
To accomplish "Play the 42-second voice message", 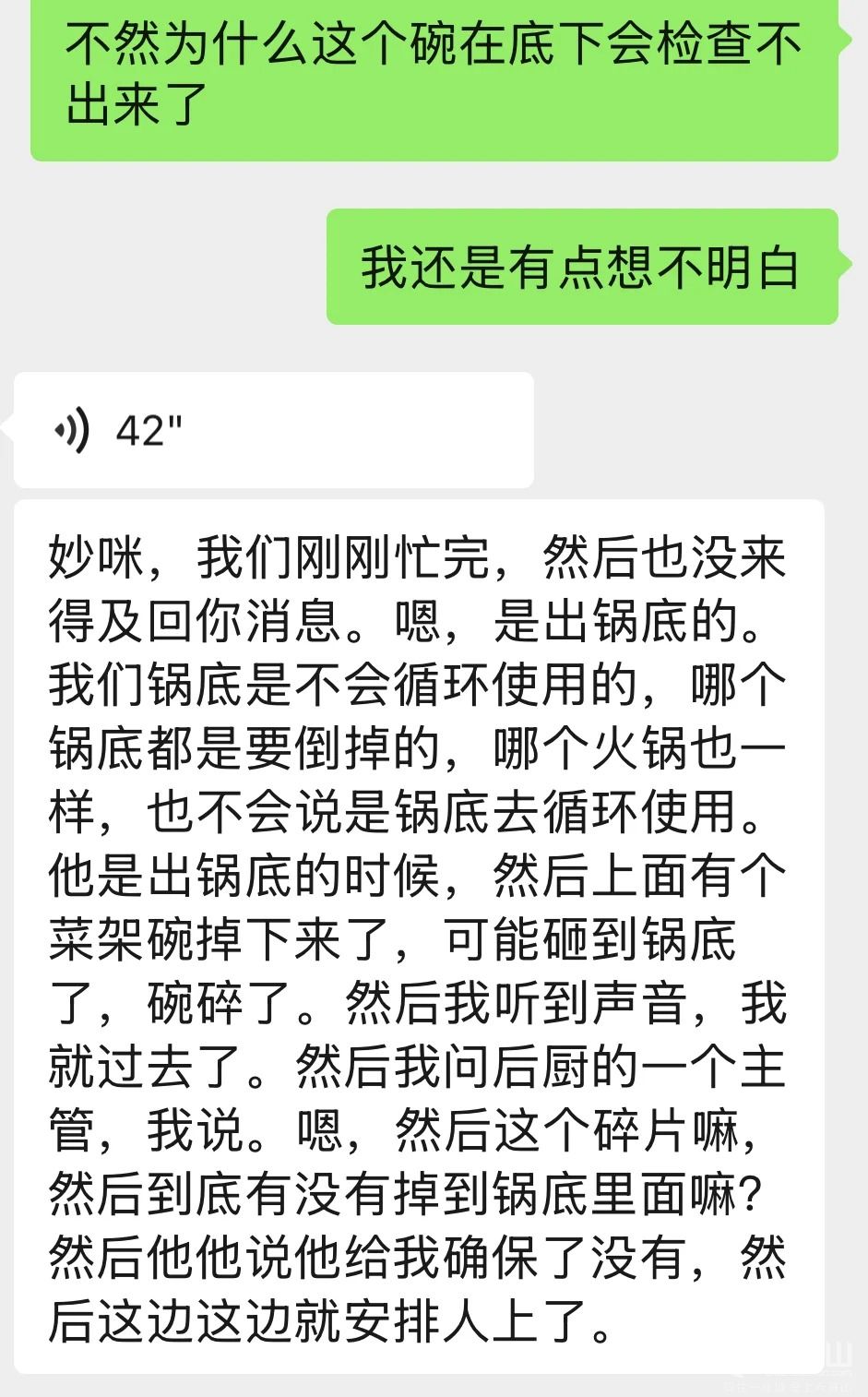I will coord(274,430).
